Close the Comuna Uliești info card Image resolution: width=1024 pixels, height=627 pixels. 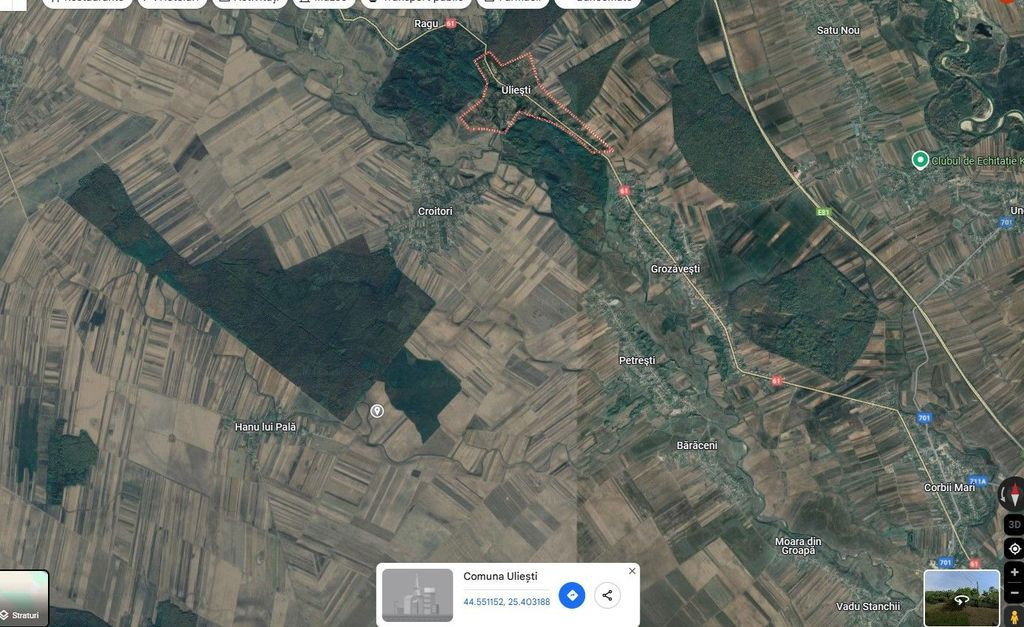tap(632, 571)
